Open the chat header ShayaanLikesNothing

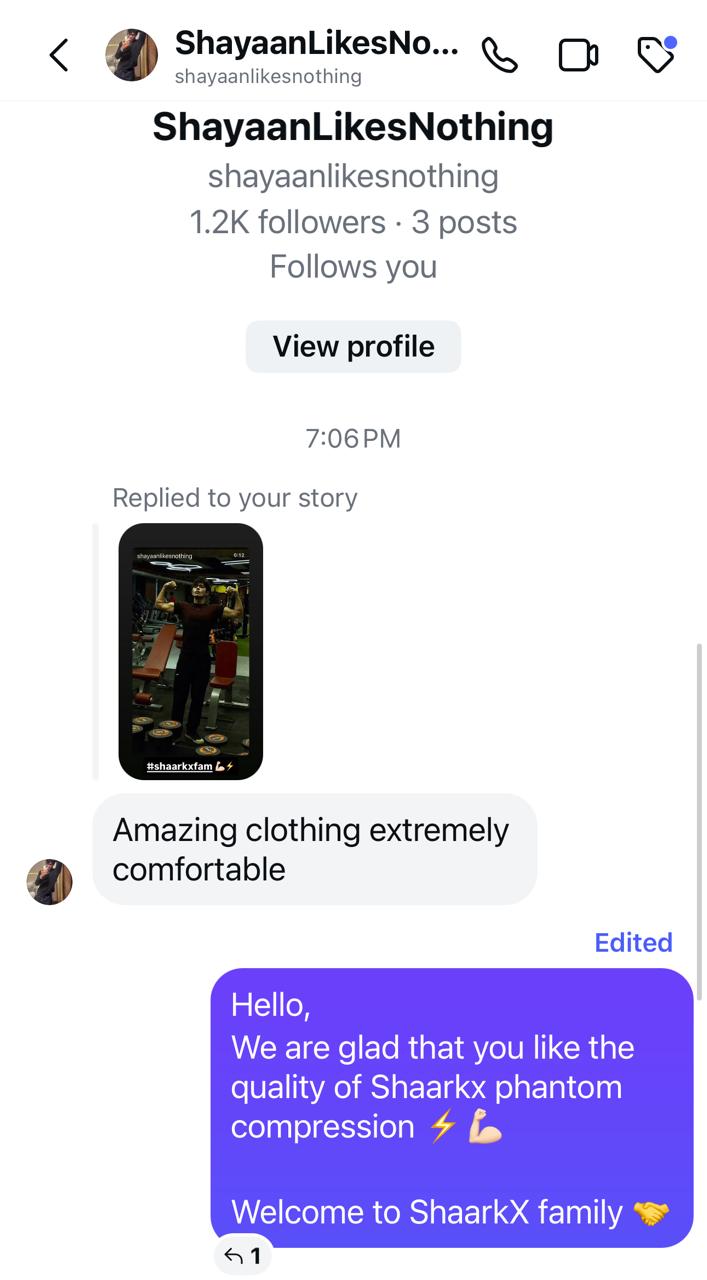coord(316,55)
